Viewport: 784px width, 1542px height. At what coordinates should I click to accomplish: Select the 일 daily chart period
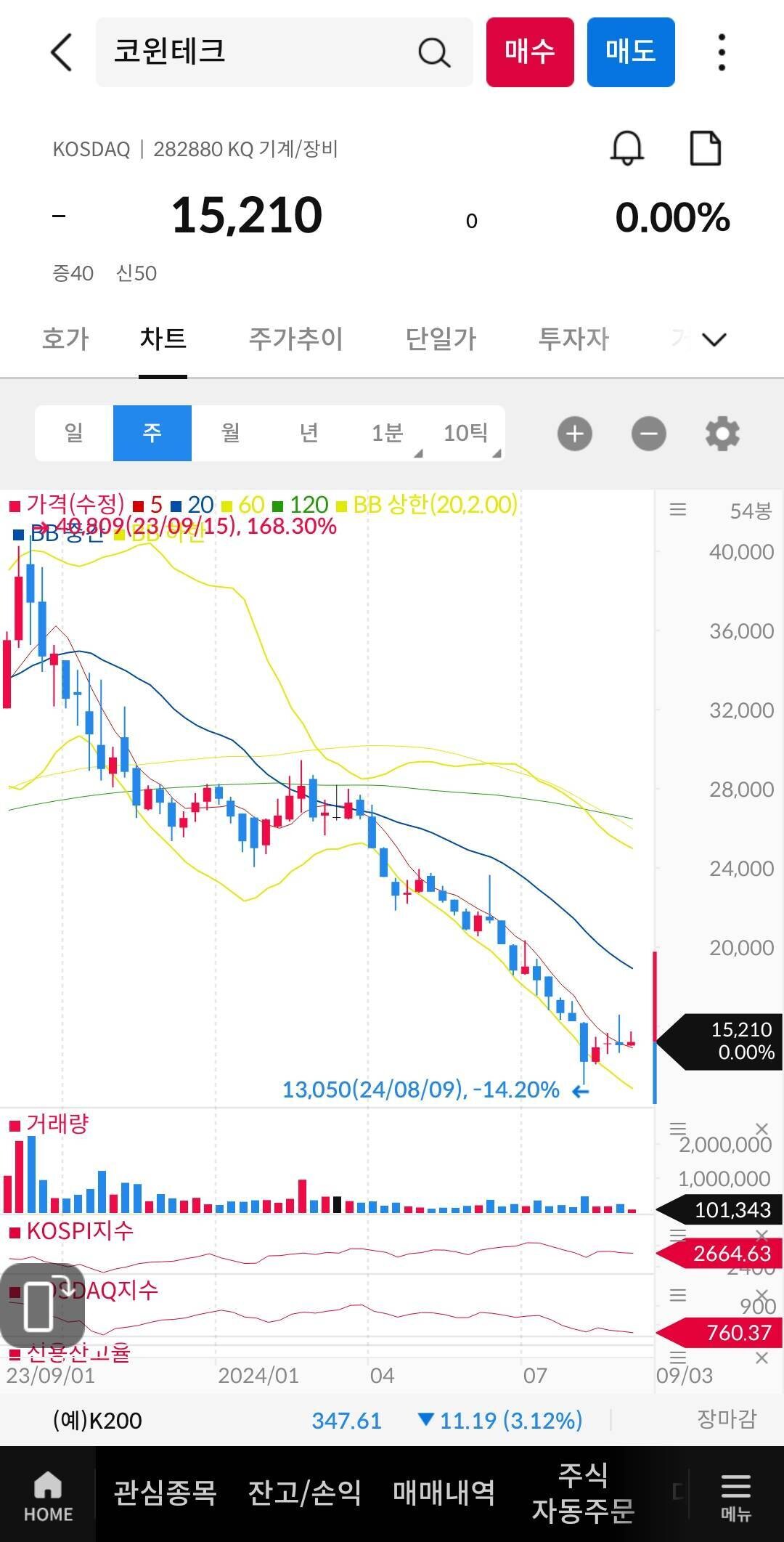pos(74,433)
